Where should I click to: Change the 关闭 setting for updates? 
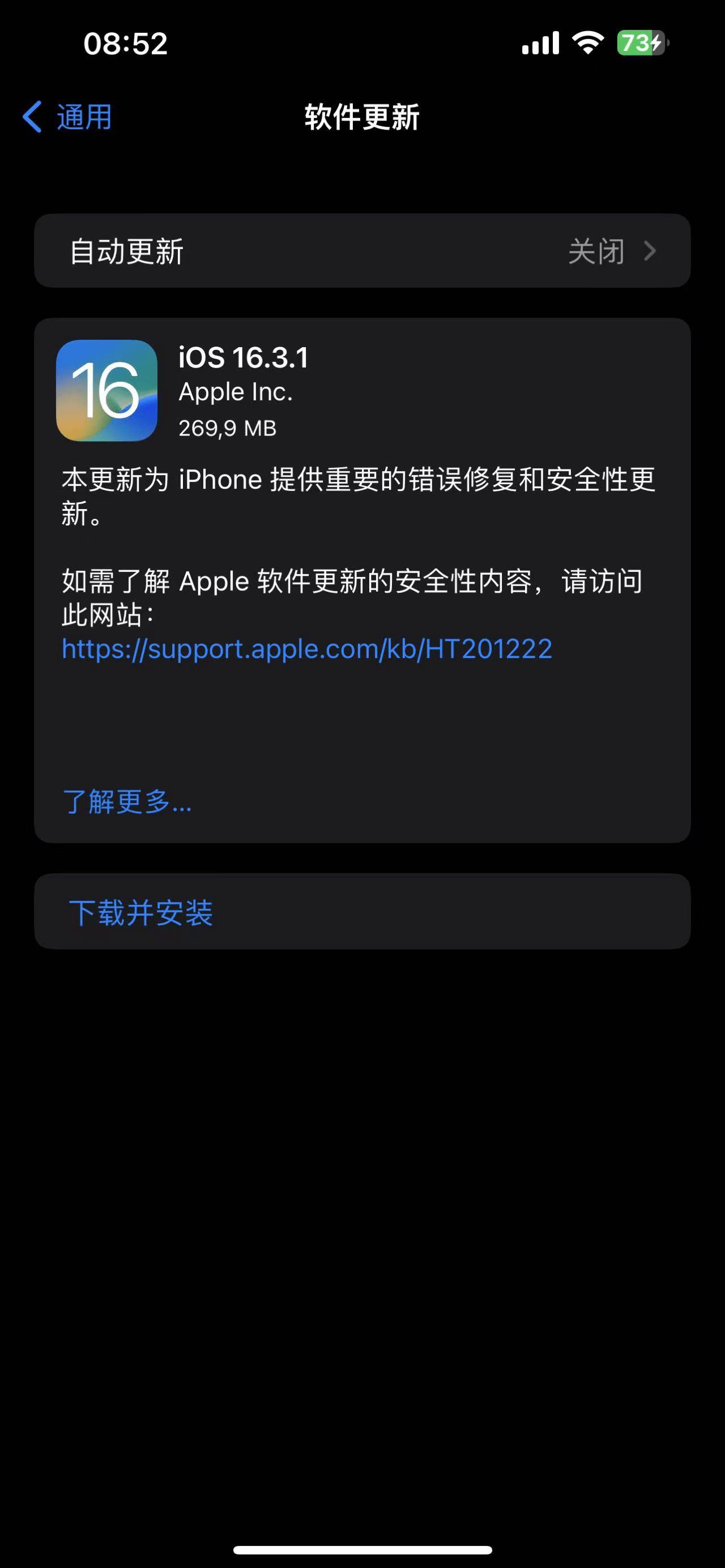[x=596, y=251]
